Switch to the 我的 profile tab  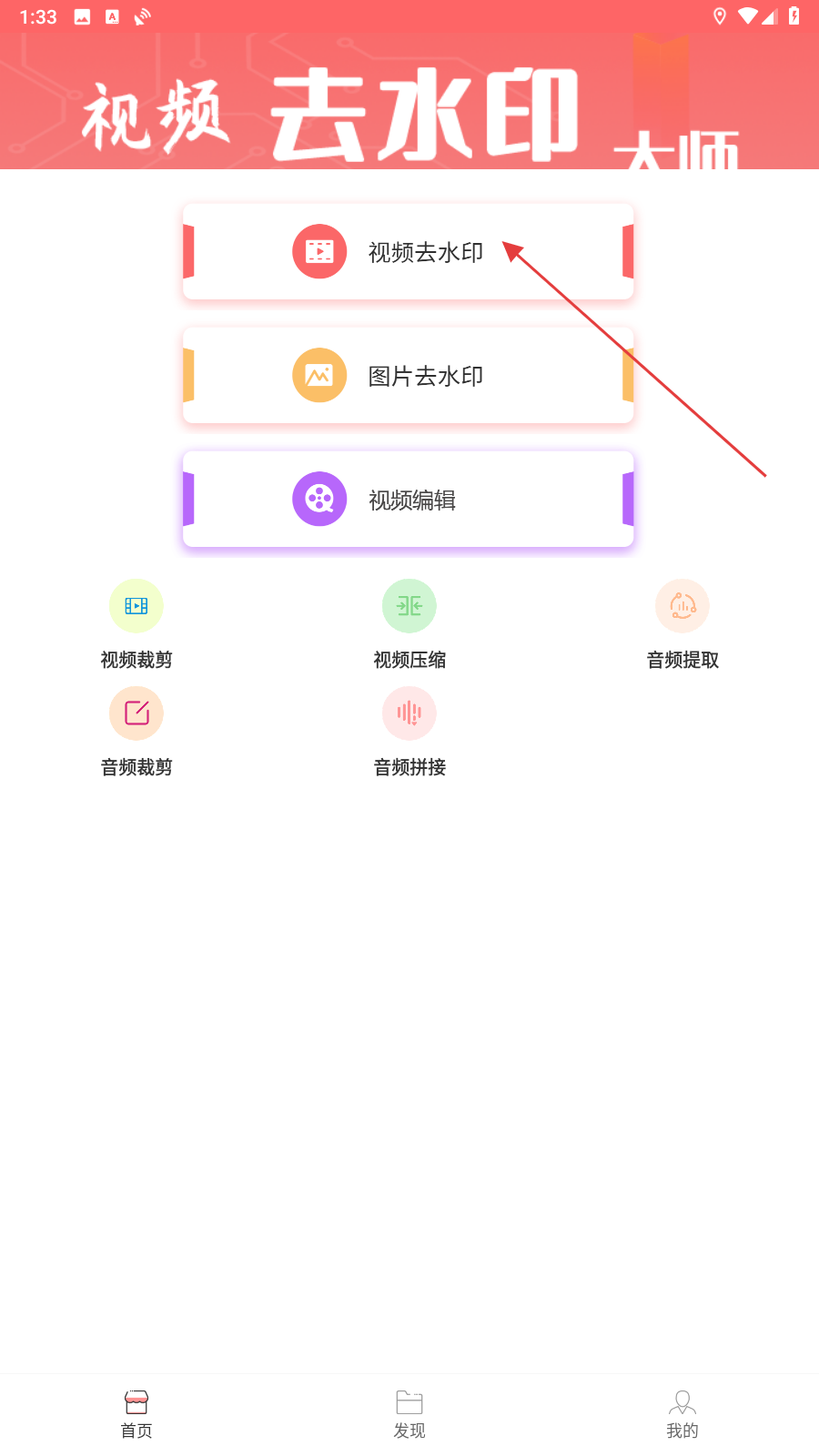pos(682,1415)
